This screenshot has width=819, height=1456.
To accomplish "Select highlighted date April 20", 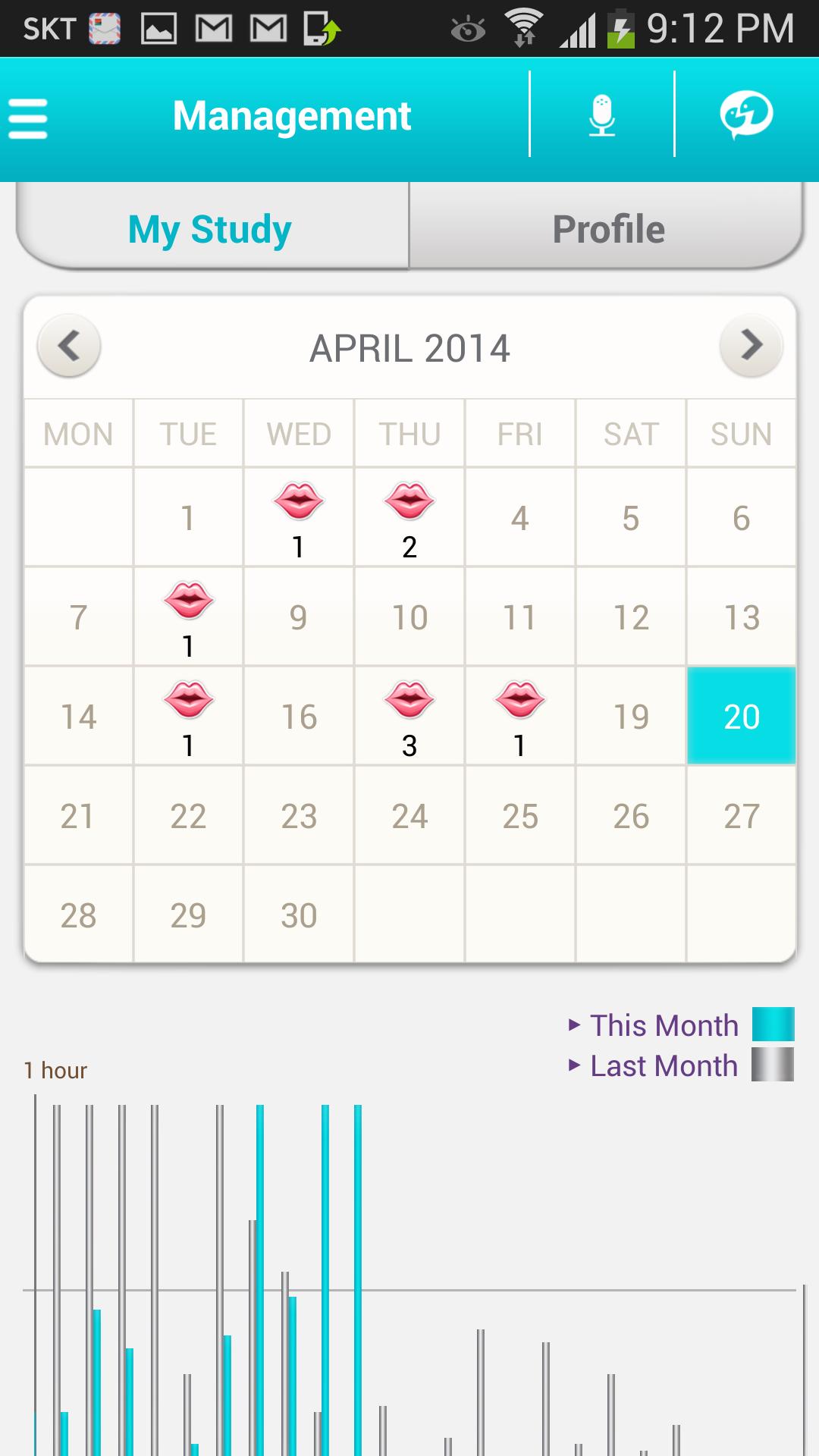I will [741, 717].
